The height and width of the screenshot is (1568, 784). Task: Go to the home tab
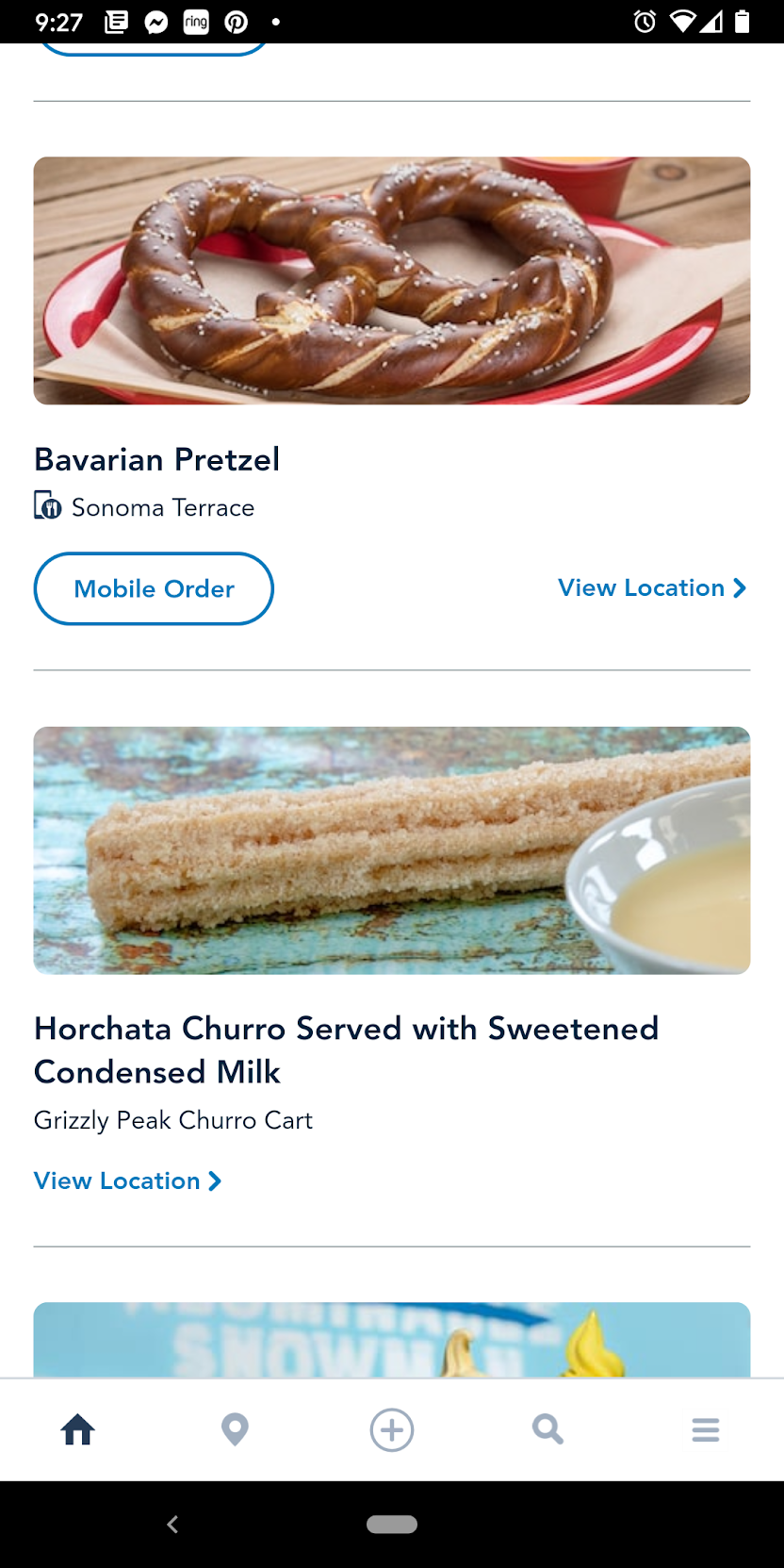[78, 1429]
